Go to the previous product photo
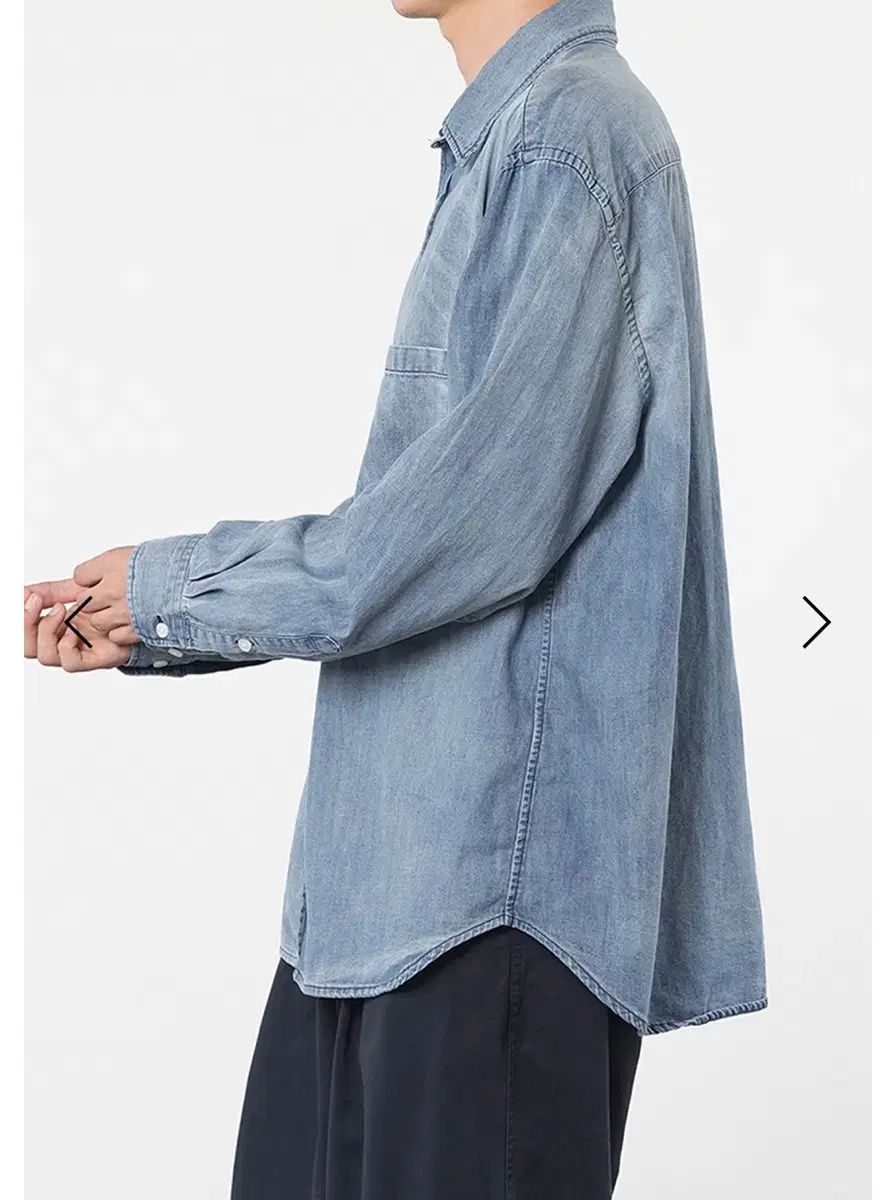 click(x=79, y=622)
